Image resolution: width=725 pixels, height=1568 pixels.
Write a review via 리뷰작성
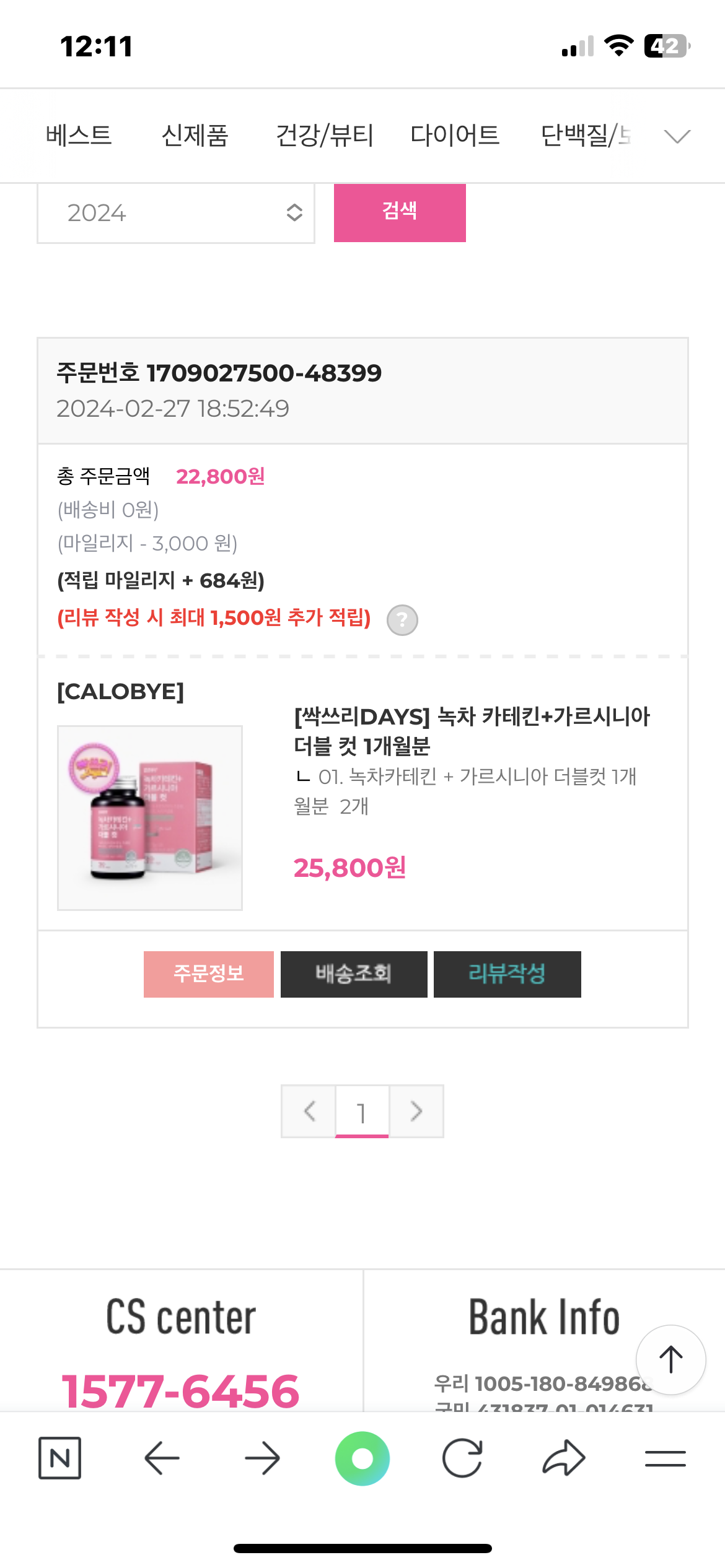[507, 974]
